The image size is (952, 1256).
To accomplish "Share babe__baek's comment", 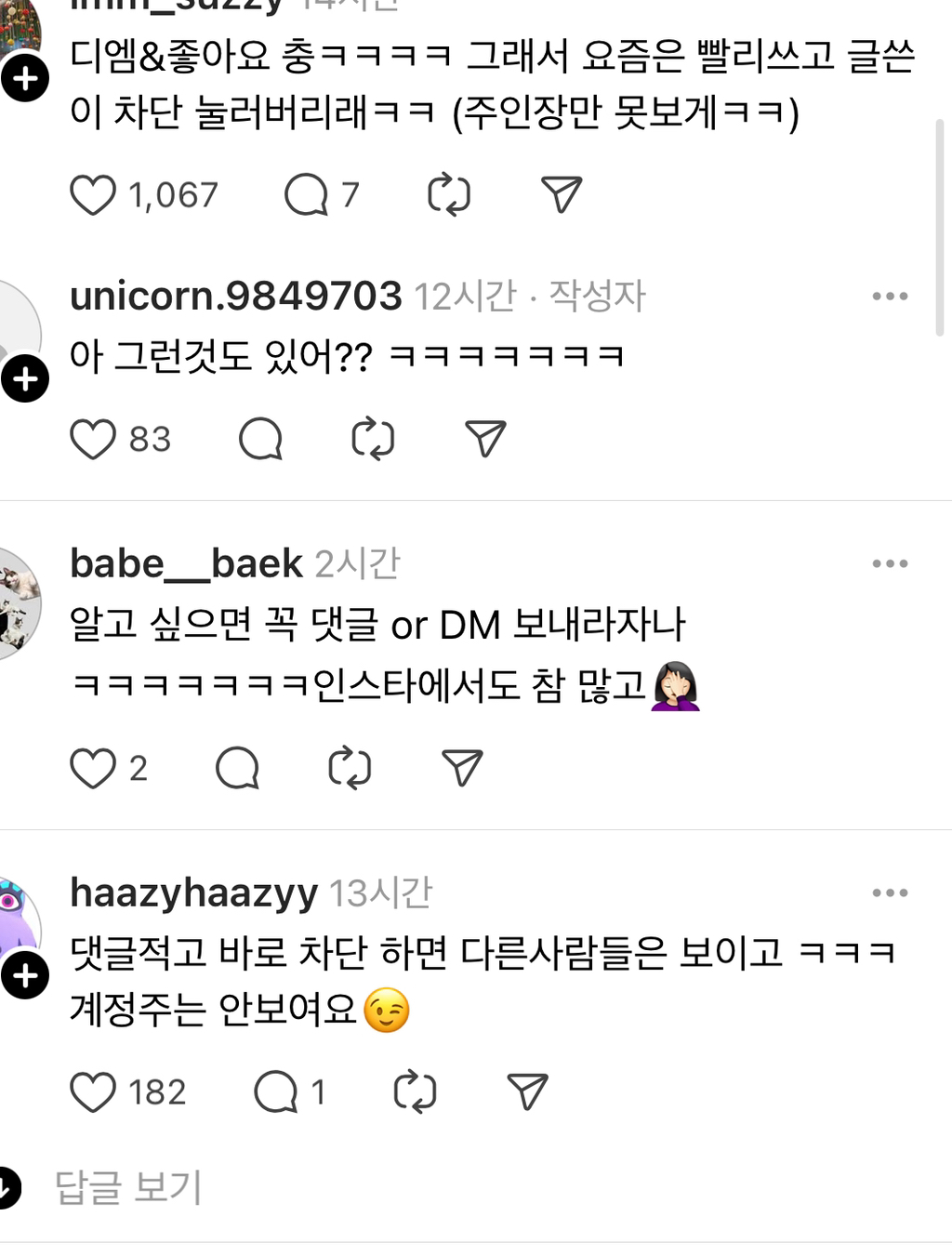I will [462, 768].
